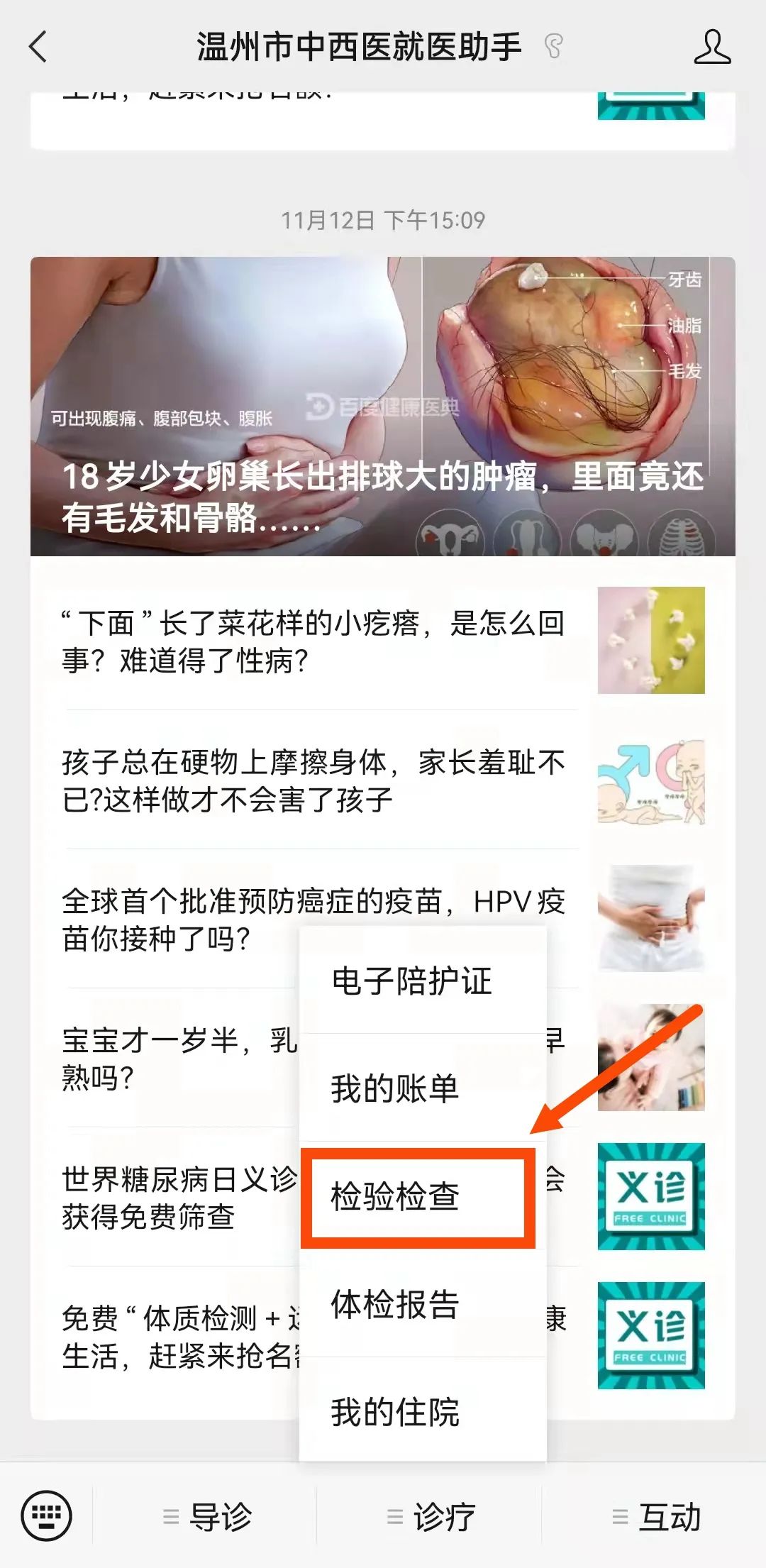766x1568 pixels.
Task: Open 我的账单 in the menu
Action: 395,1088
